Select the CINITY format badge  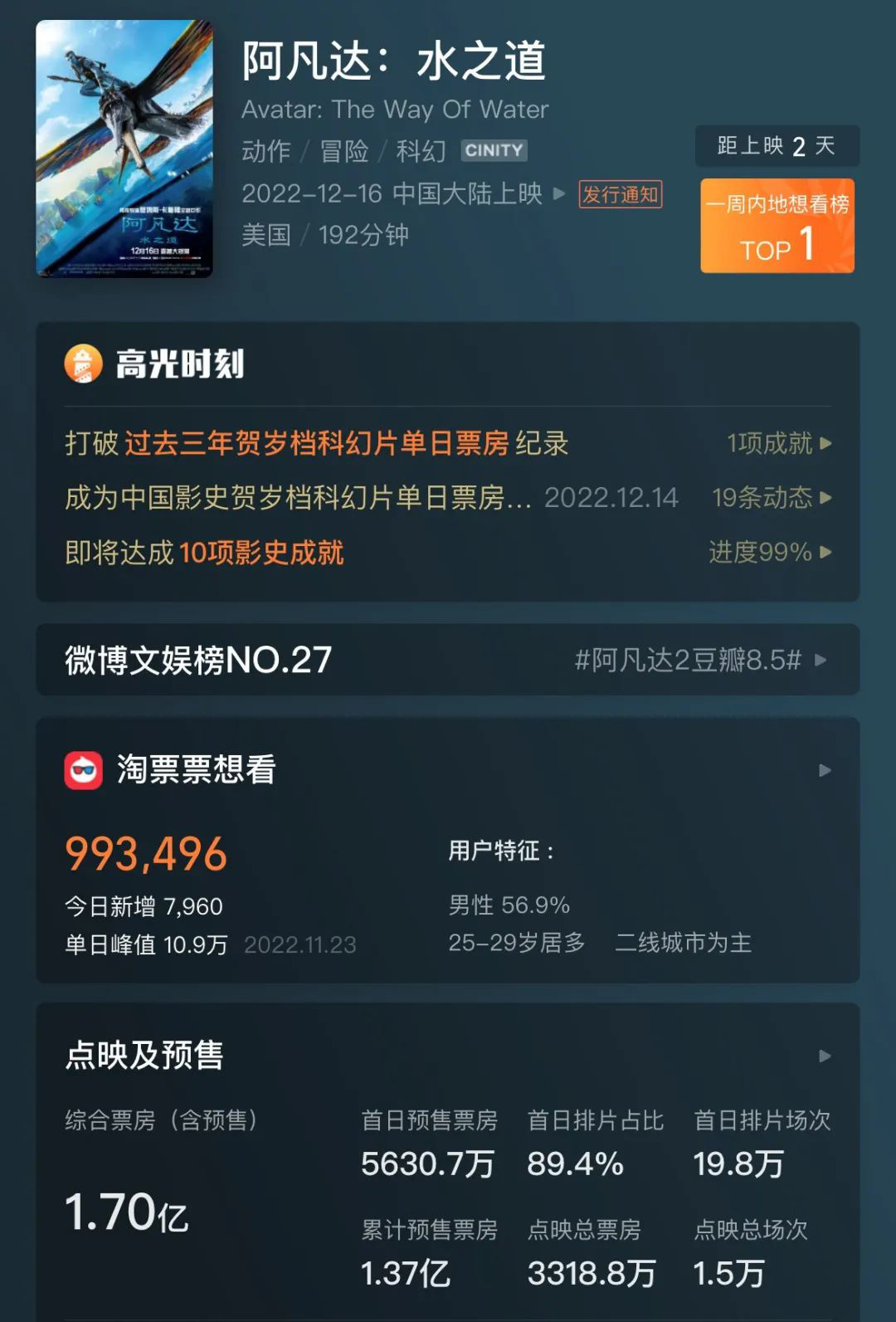click(493, 150)
